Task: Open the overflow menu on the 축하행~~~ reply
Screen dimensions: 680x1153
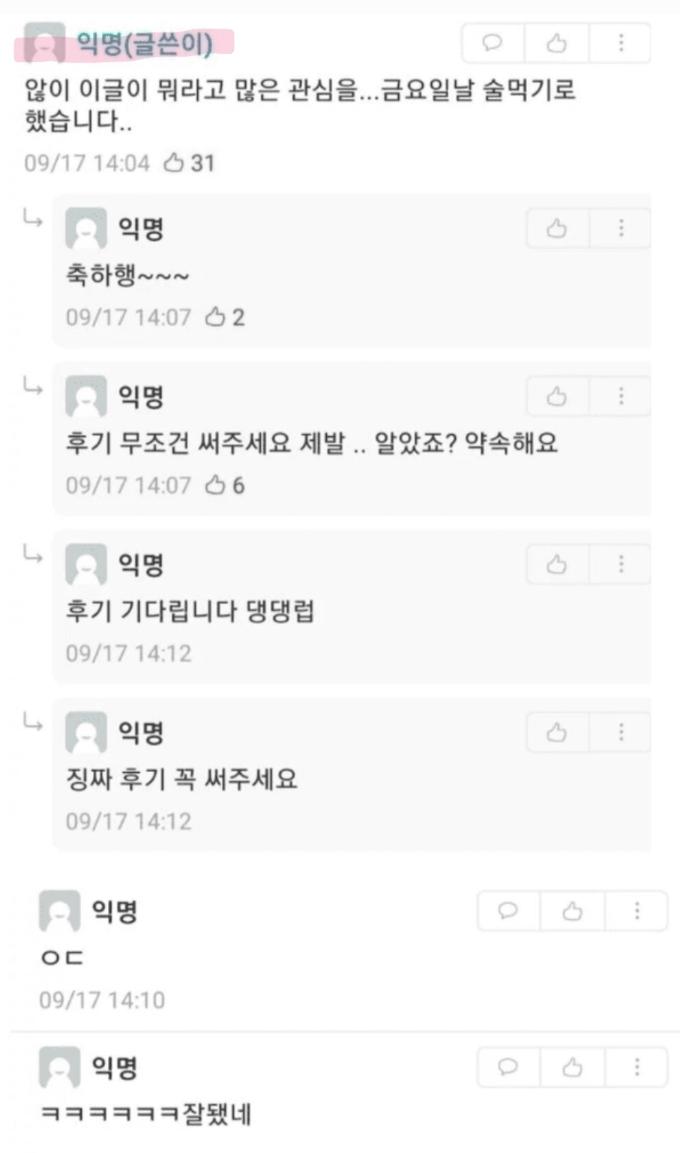Action: pos(621,229)
